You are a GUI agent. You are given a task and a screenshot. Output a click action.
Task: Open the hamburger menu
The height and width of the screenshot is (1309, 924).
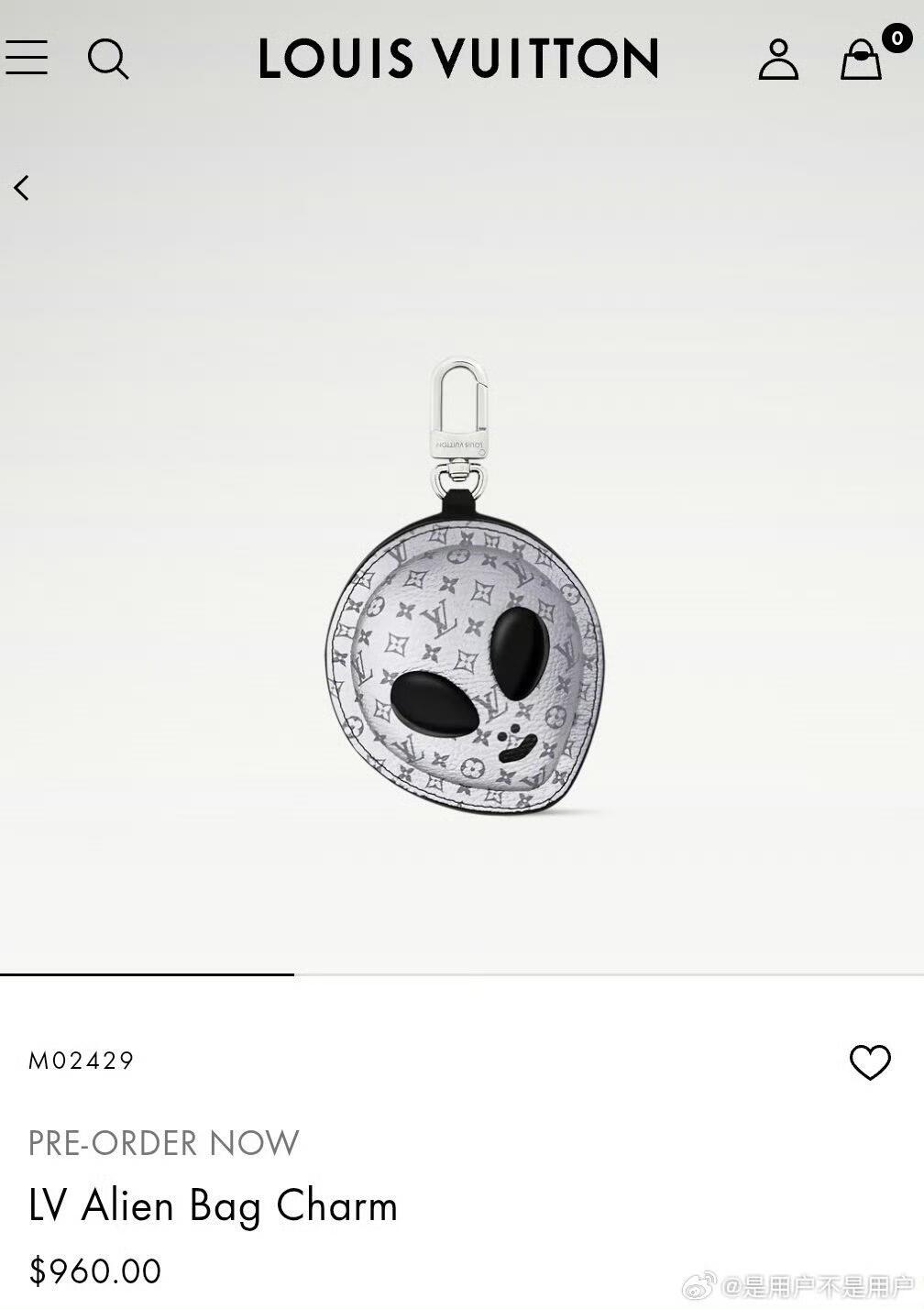tap(26, 58)
